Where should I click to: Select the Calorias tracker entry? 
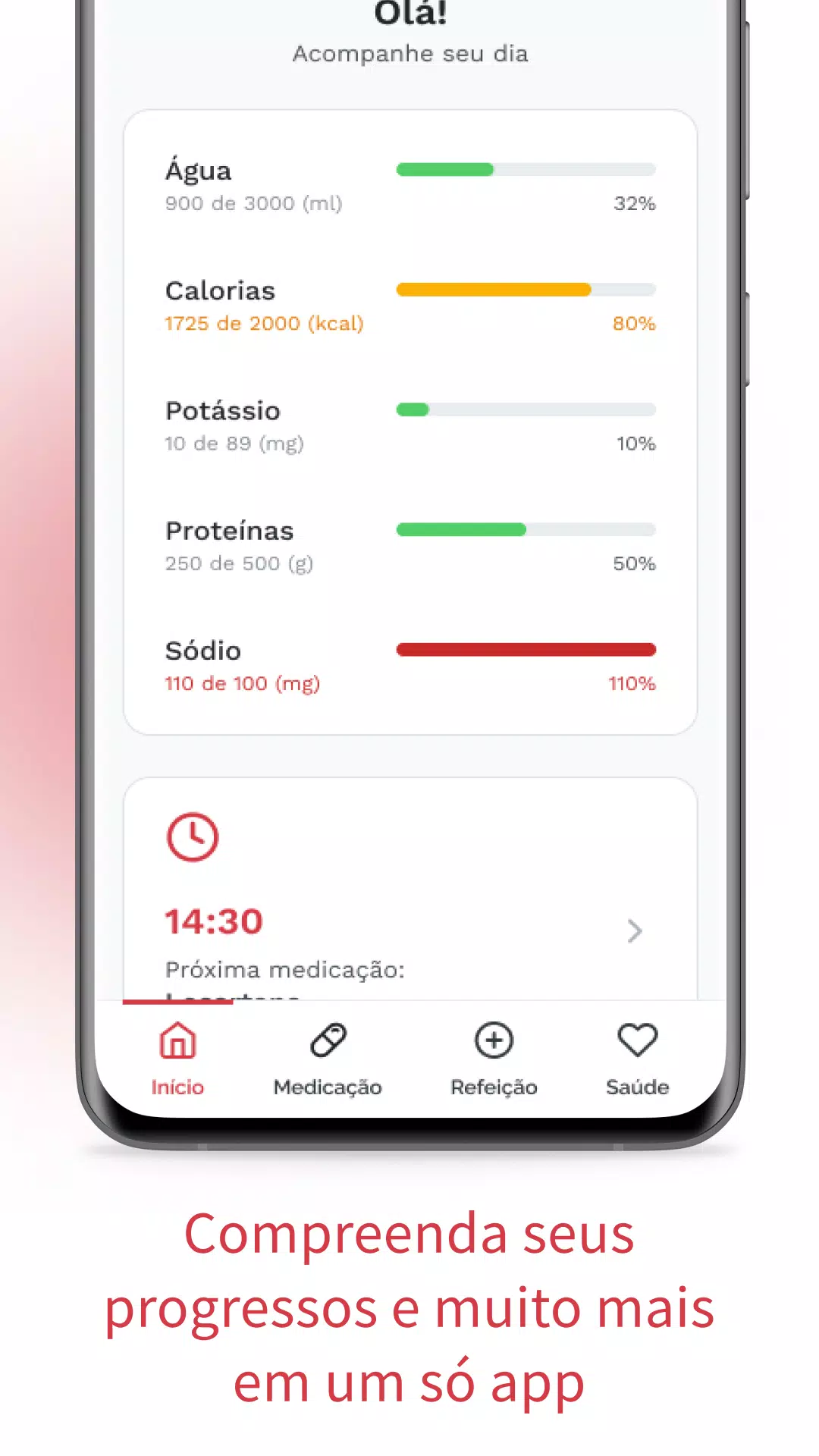click(219, 290)
